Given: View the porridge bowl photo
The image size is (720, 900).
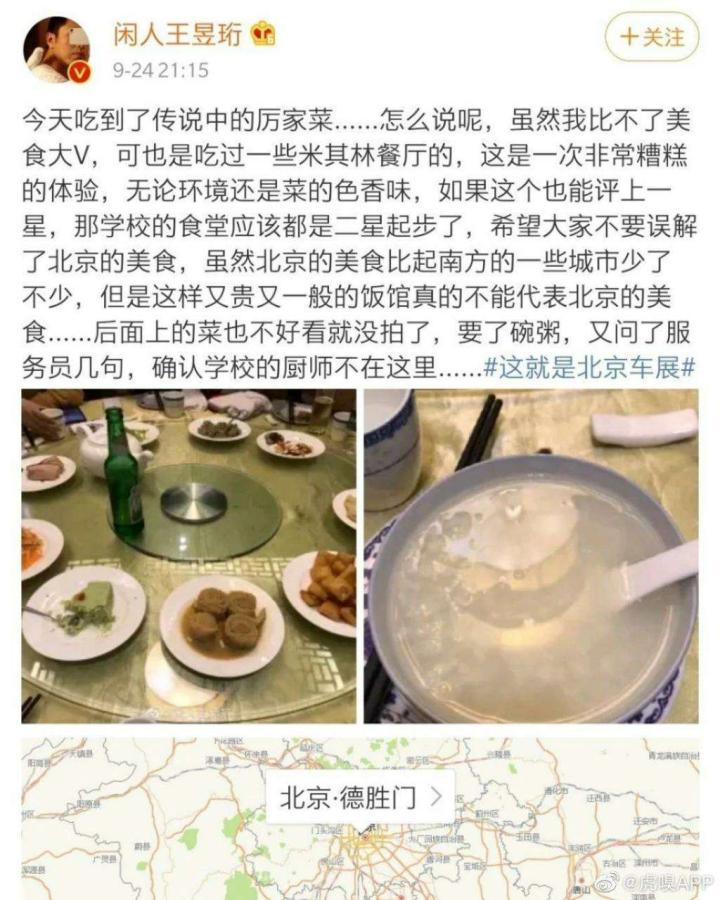Looking at the screenshot, I should (x=531, y=555).
